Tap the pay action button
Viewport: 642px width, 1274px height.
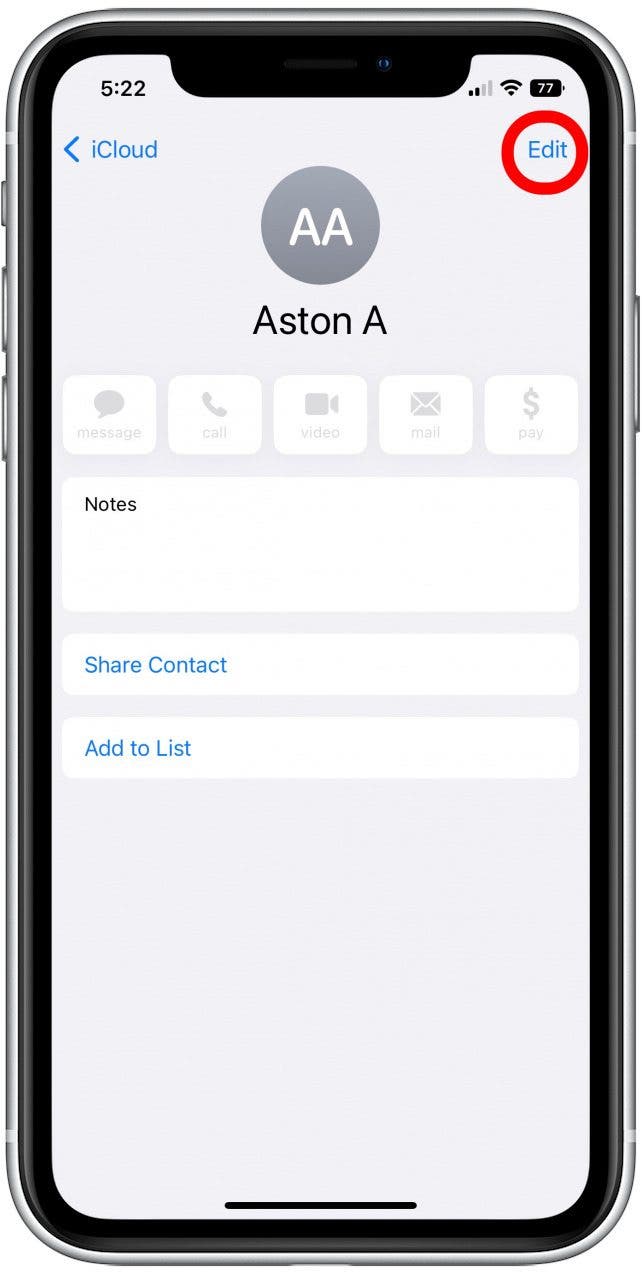click(531, 415)
